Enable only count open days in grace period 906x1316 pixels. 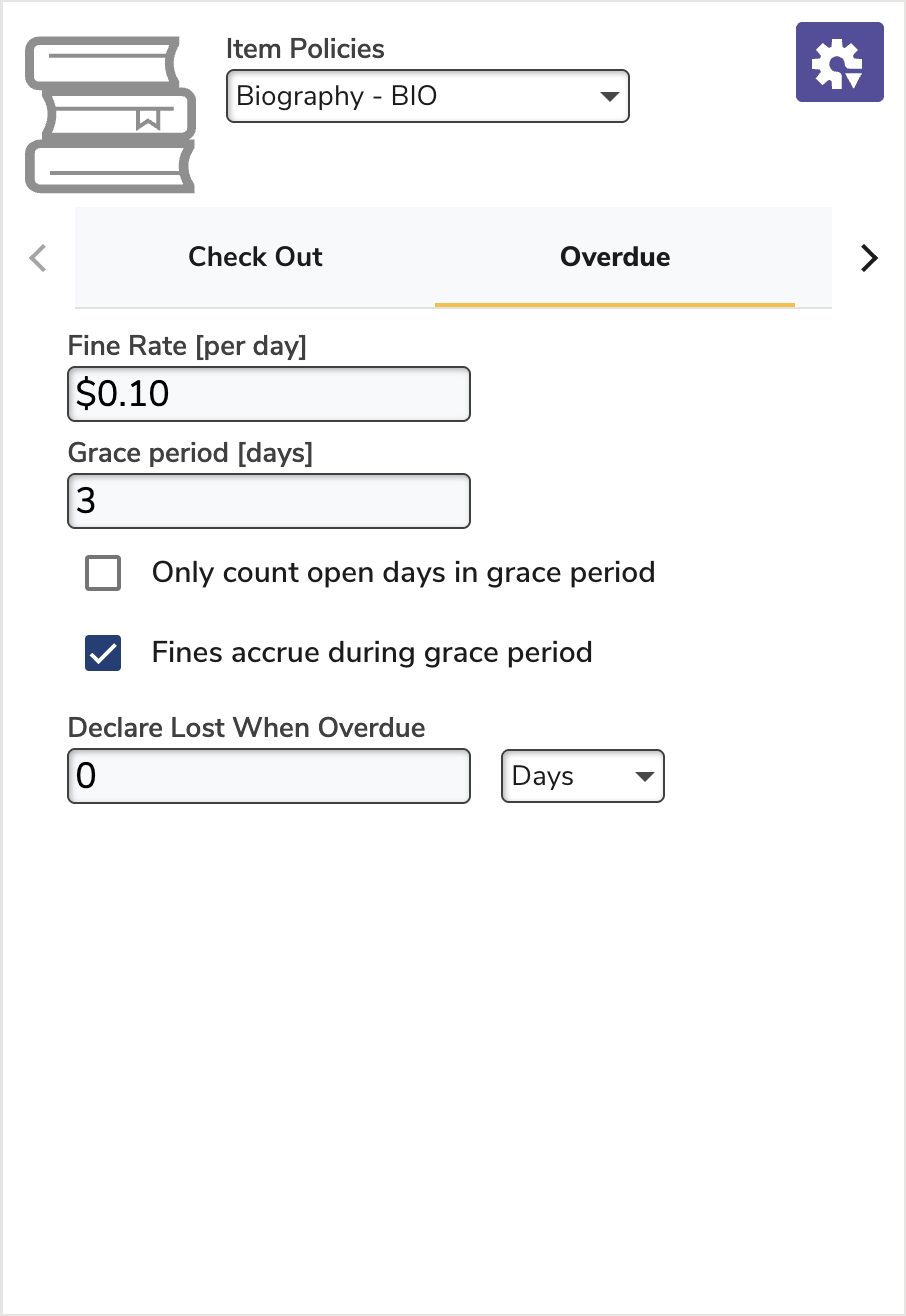click(x=103, y=574)
